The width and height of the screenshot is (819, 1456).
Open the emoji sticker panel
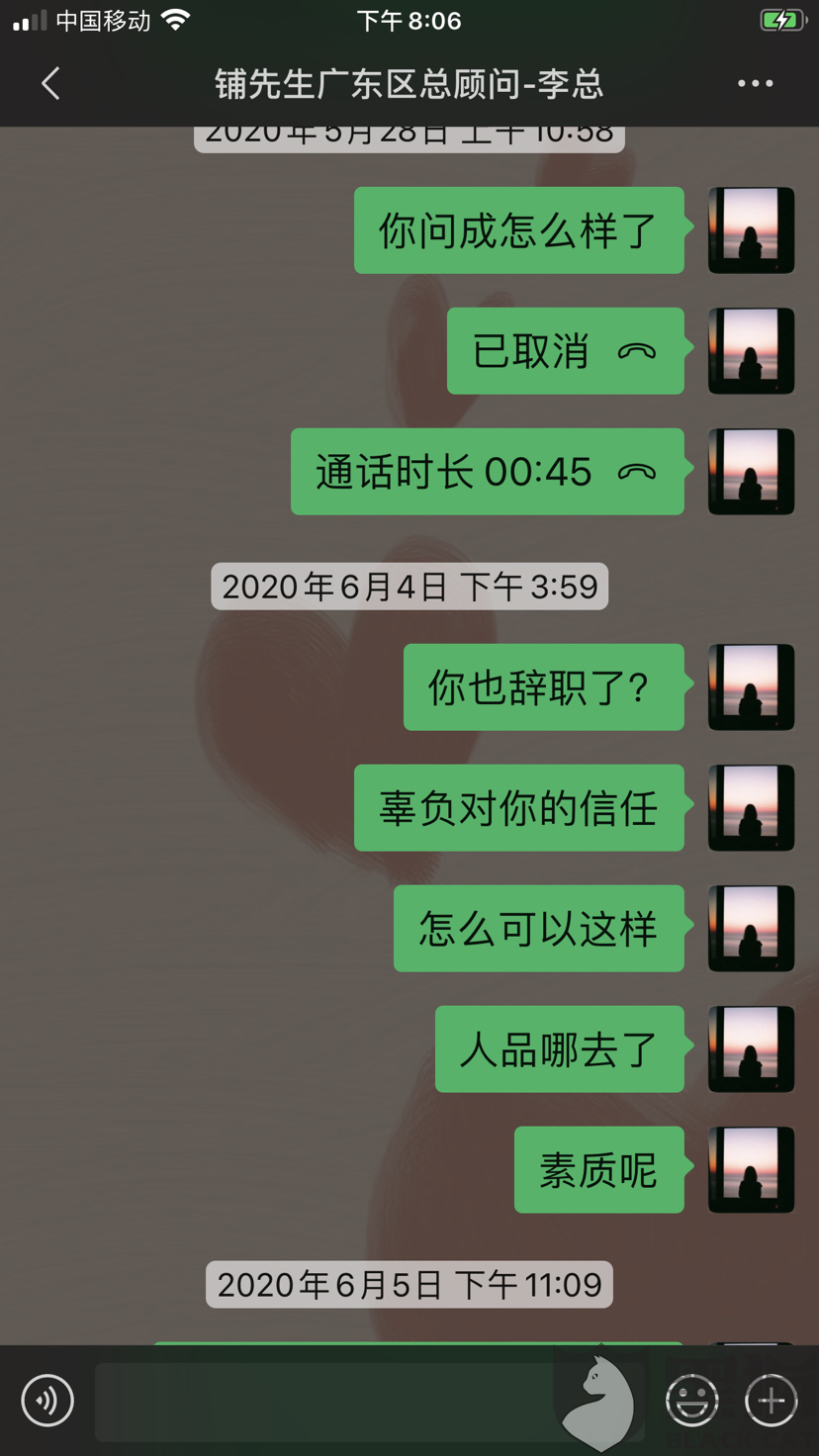coord(691,1400)
